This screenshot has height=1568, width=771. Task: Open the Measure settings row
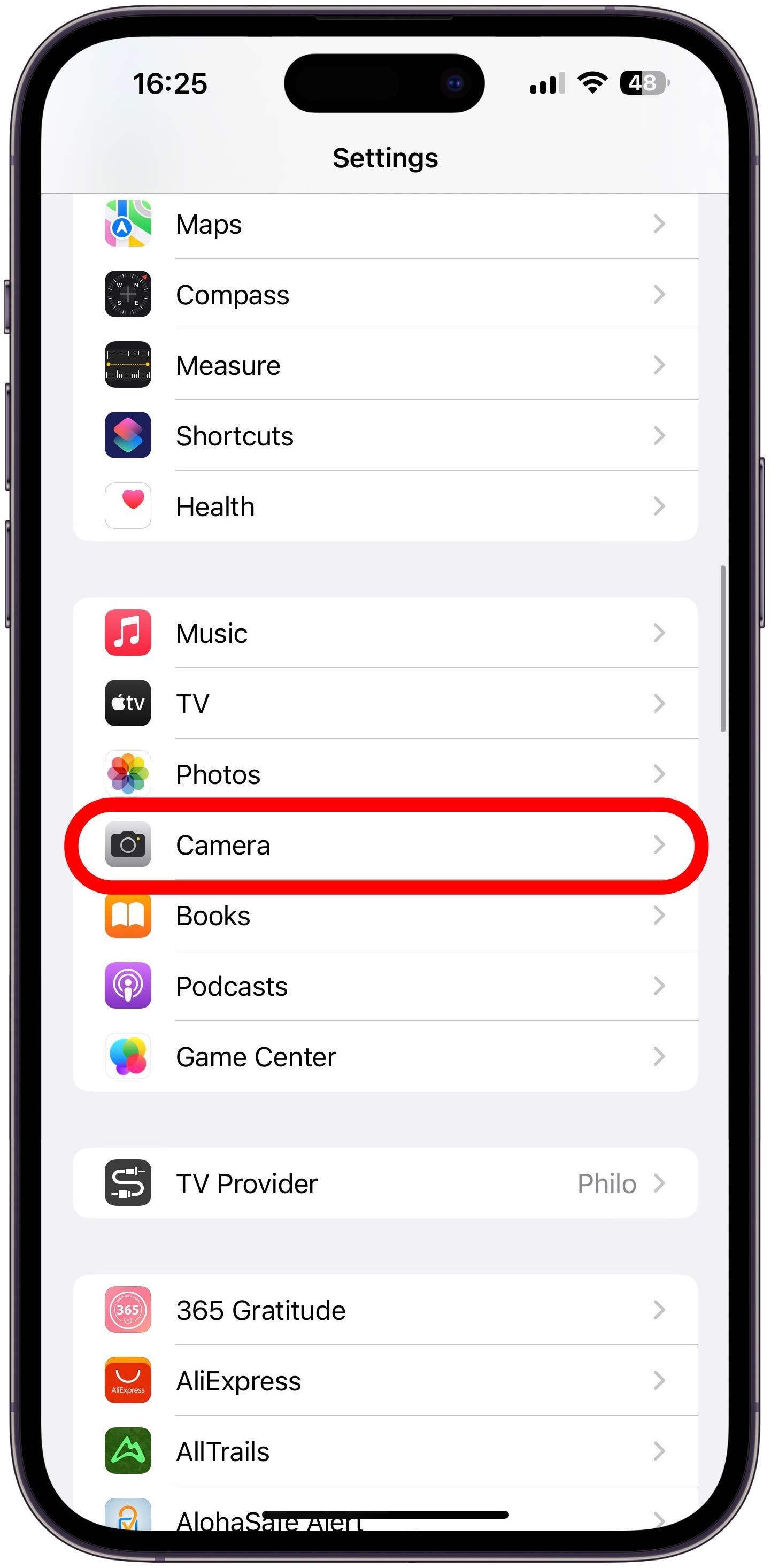click(384, 365)
